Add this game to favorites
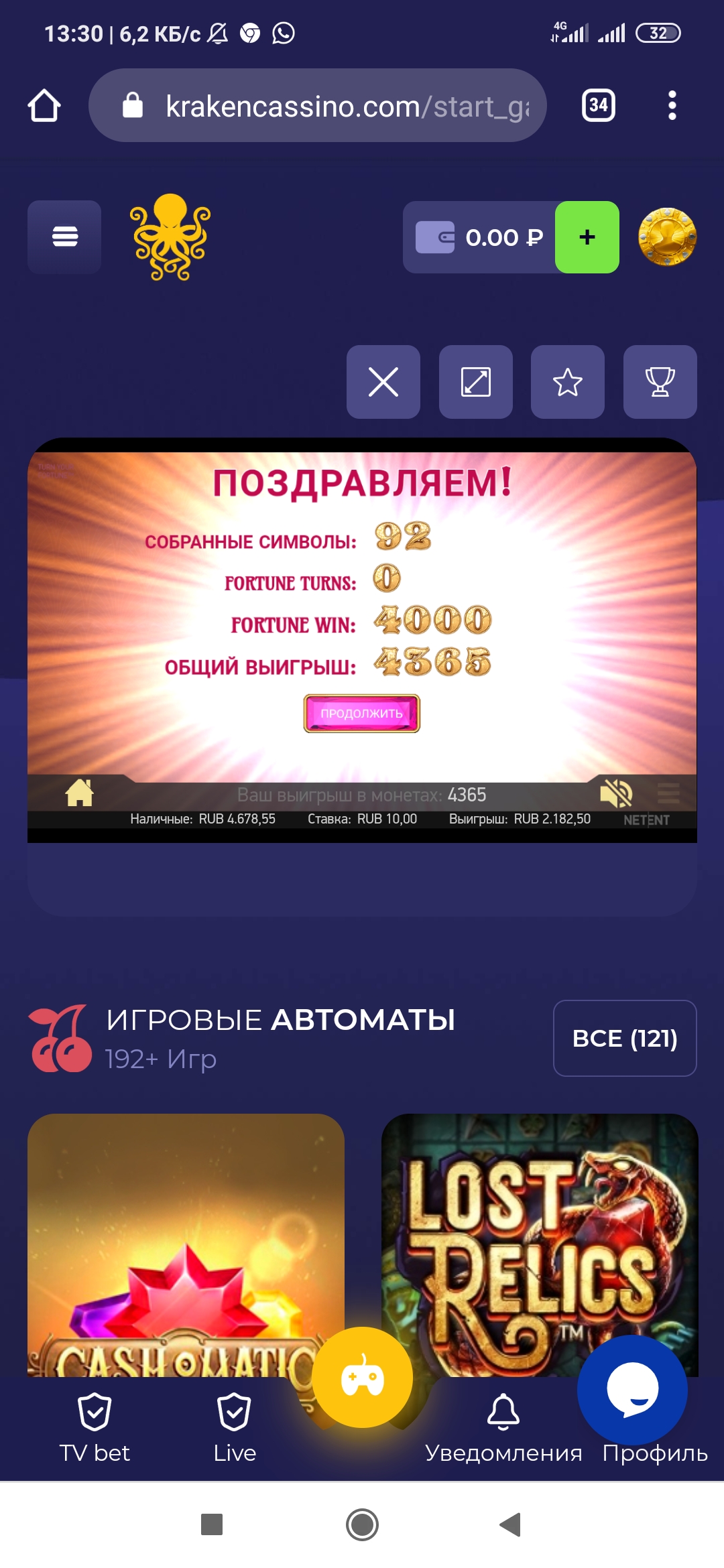Viewport: 724px width, 1568px height. coord(567,382)
